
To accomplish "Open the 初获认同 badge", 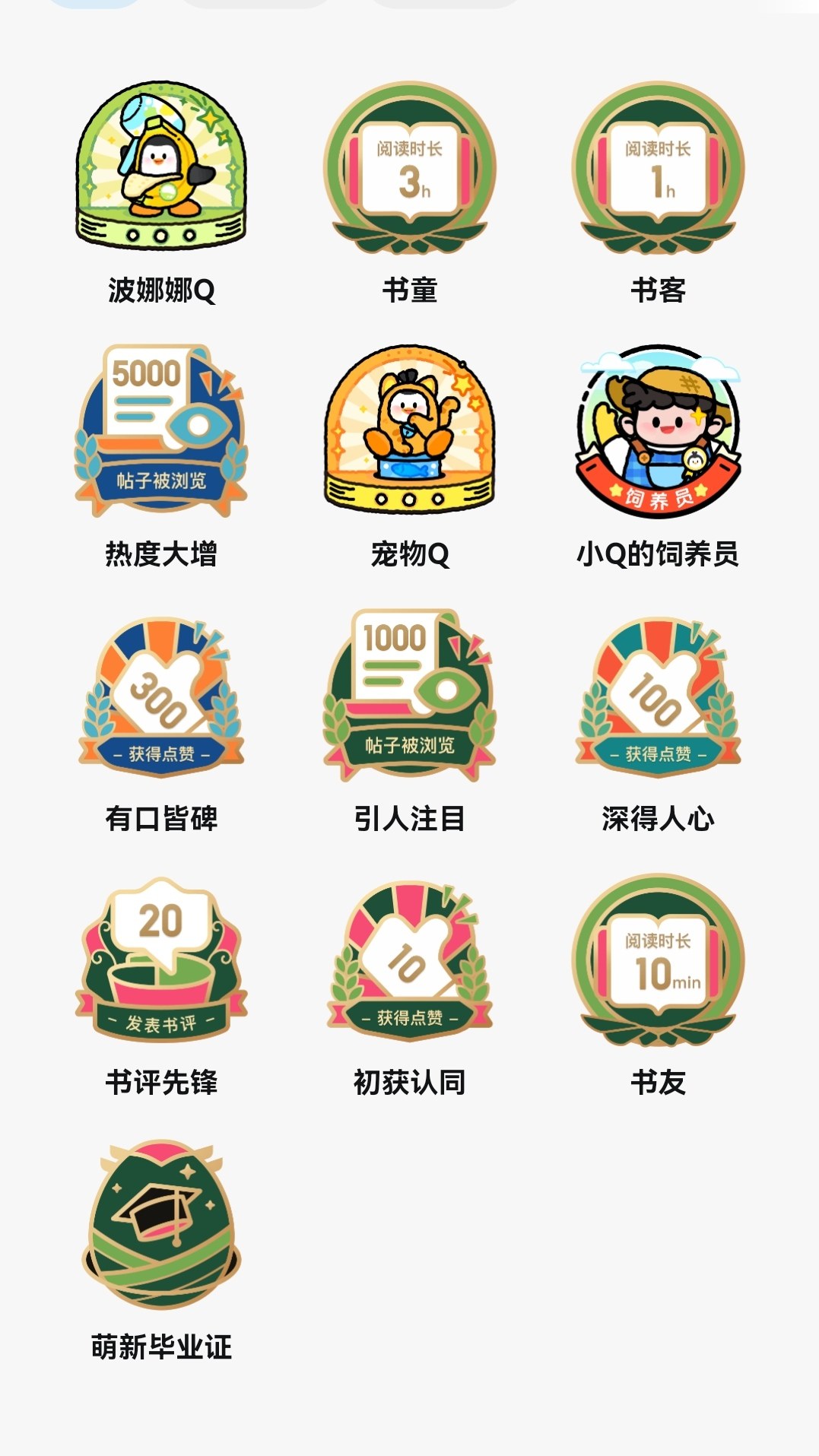I will coord(410,960).
